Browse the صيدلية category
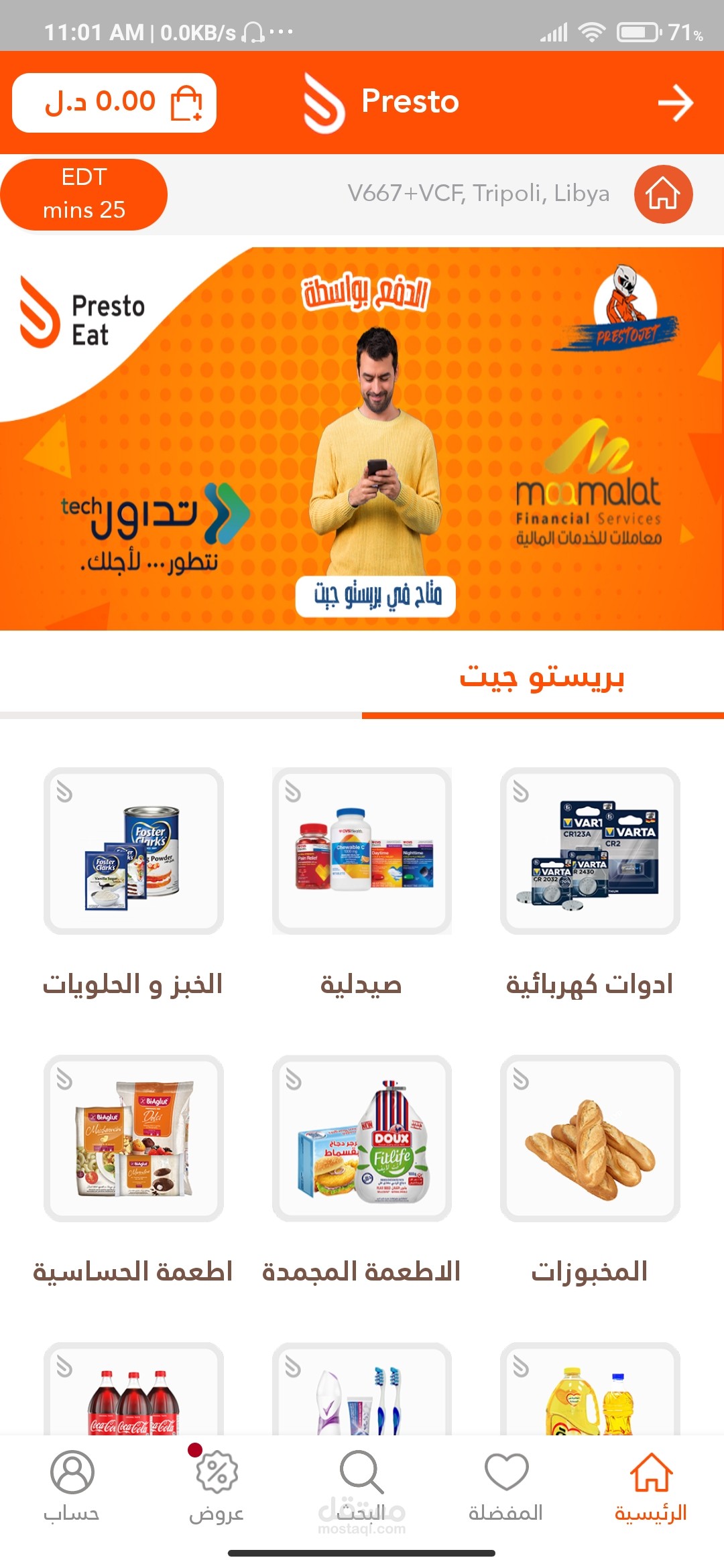The image size is (724, 1568). [362, 851]
